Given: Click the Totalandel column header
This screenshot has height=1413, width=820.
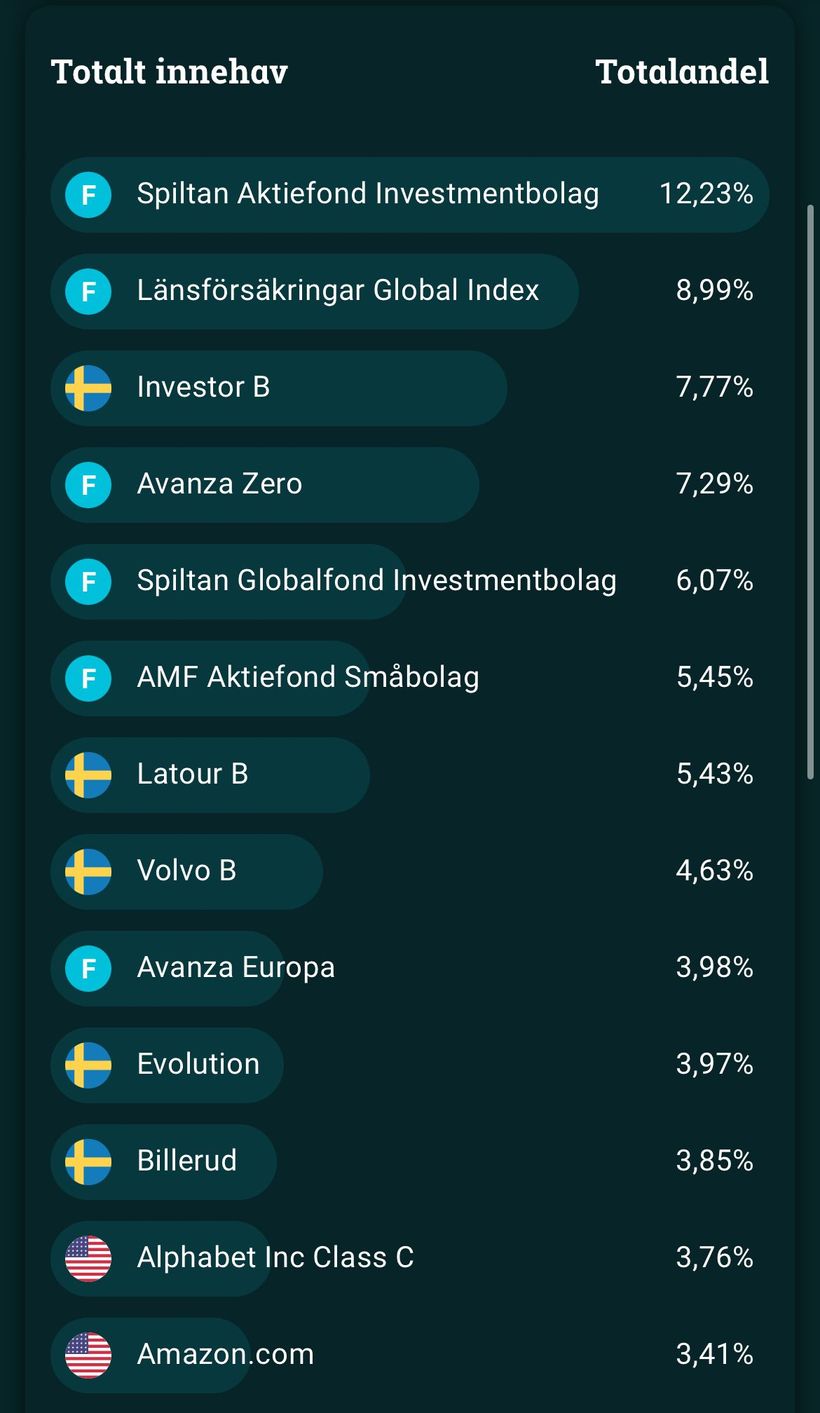Looking at the screenshot, I should pos(683,72).
